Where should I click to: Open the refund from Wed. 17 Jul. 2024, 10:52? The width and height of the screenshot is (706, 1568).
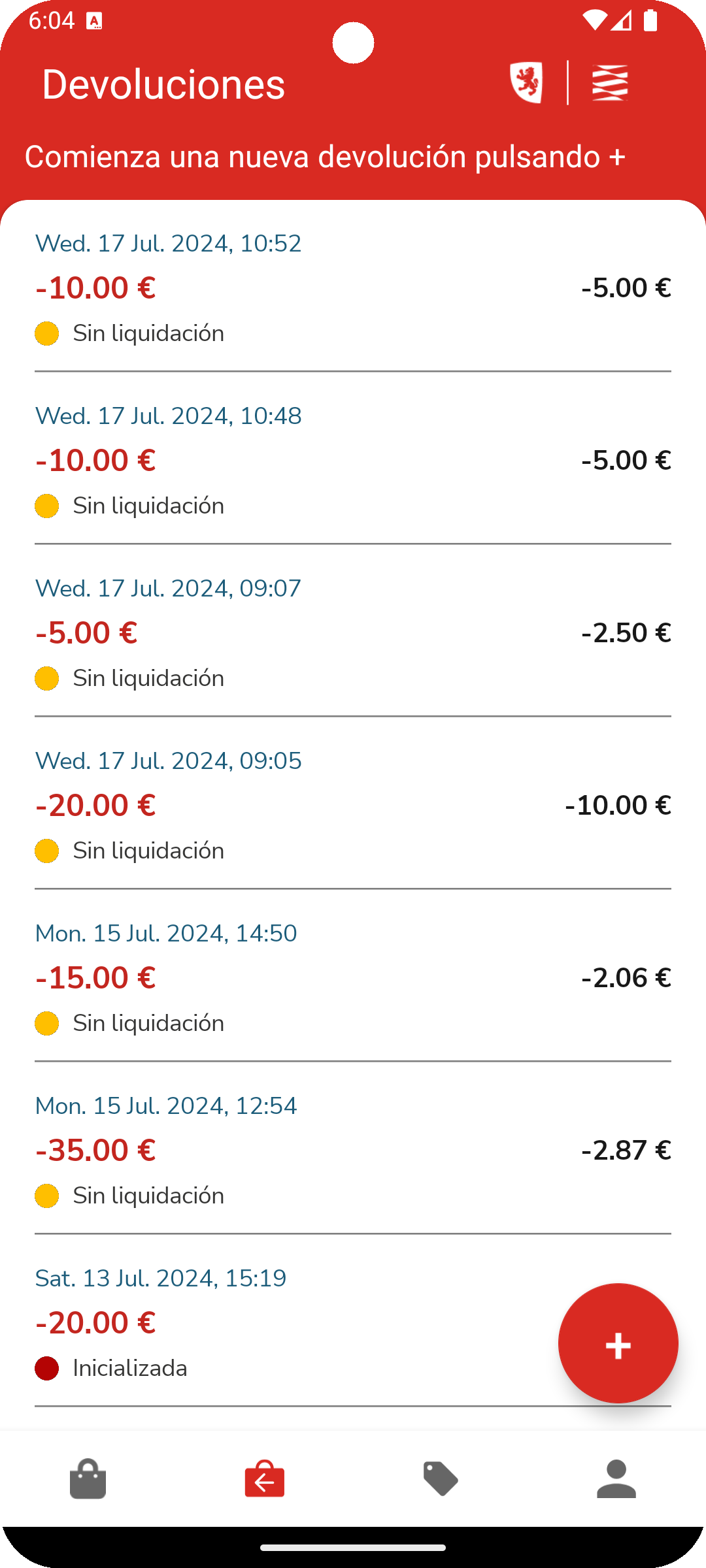click(353, 287)
